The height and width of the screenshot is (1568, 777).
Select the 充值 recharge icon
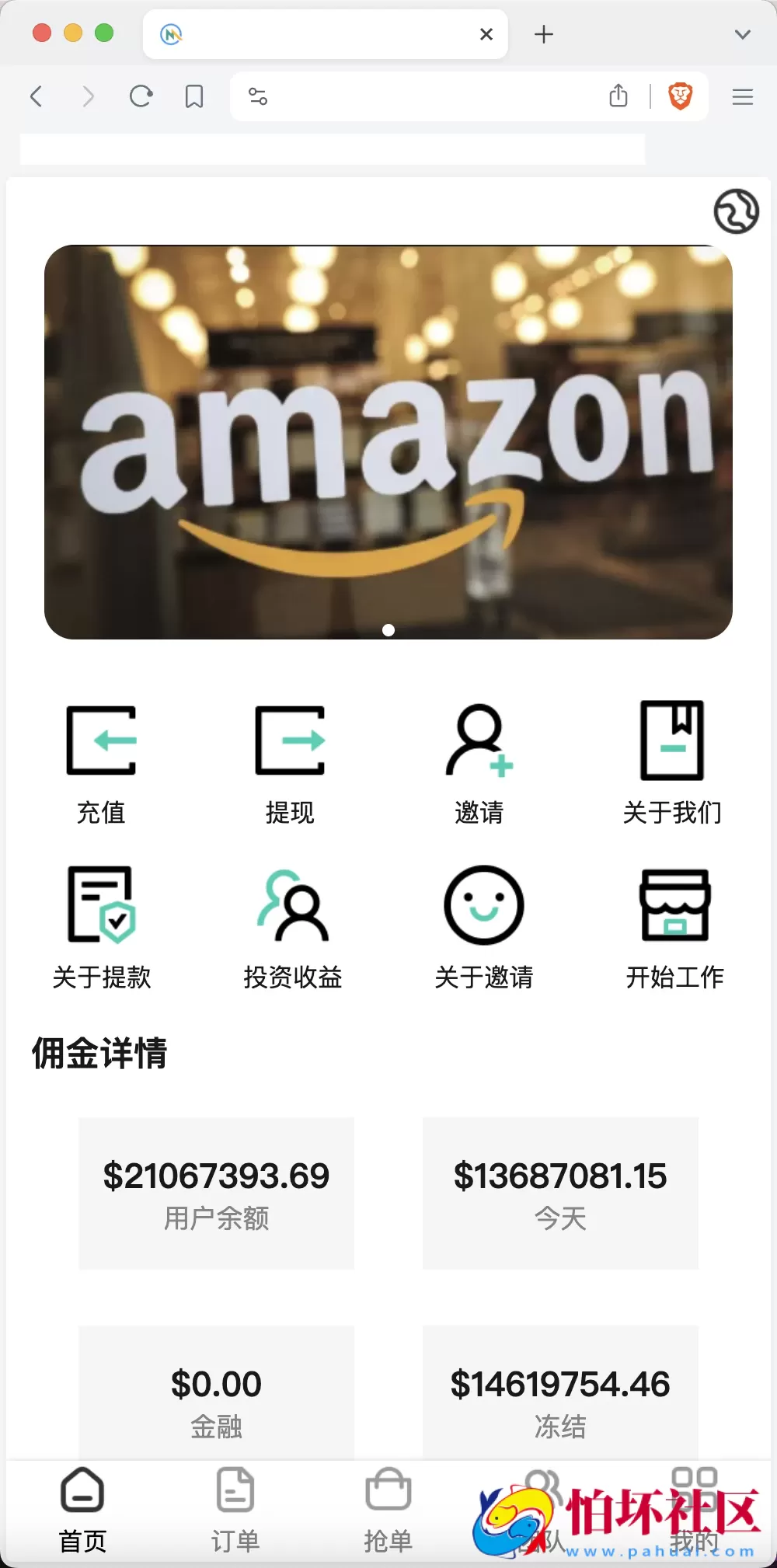pos(102,740)
